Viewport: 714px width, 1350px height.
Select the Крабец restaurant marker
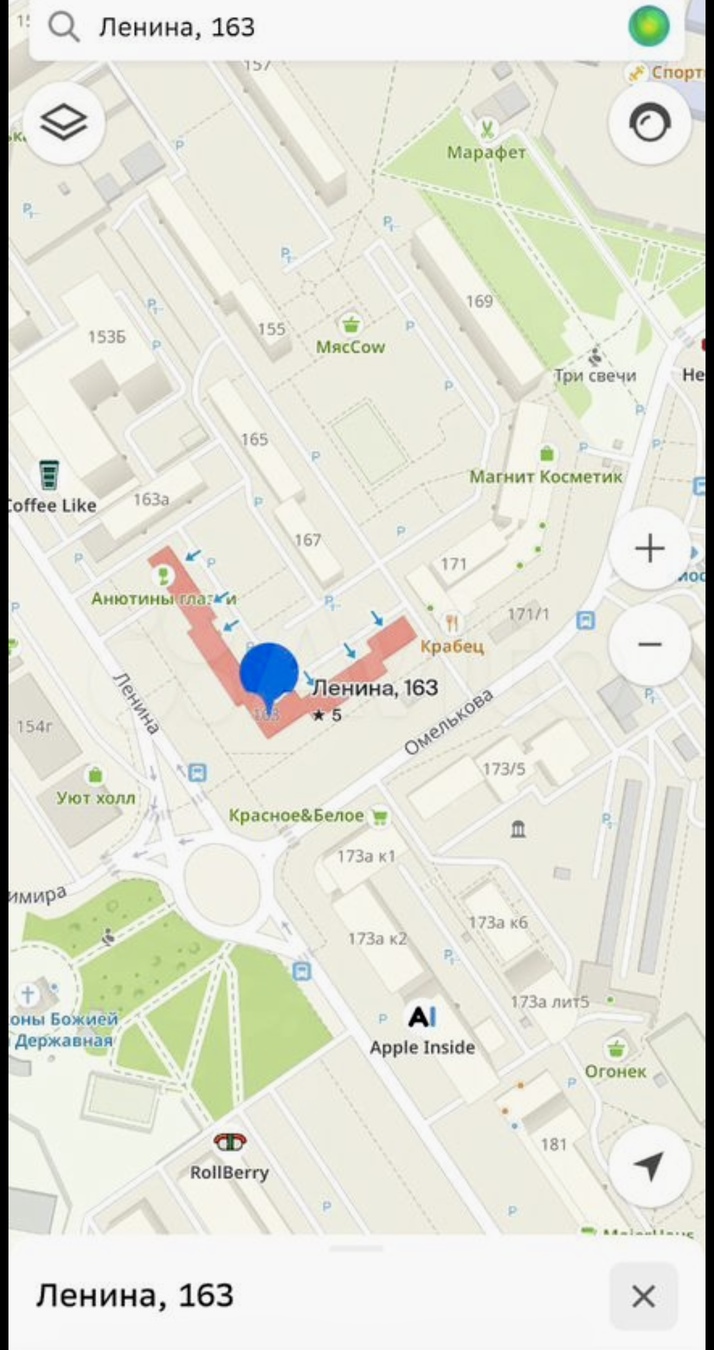(x=452, y=623)
